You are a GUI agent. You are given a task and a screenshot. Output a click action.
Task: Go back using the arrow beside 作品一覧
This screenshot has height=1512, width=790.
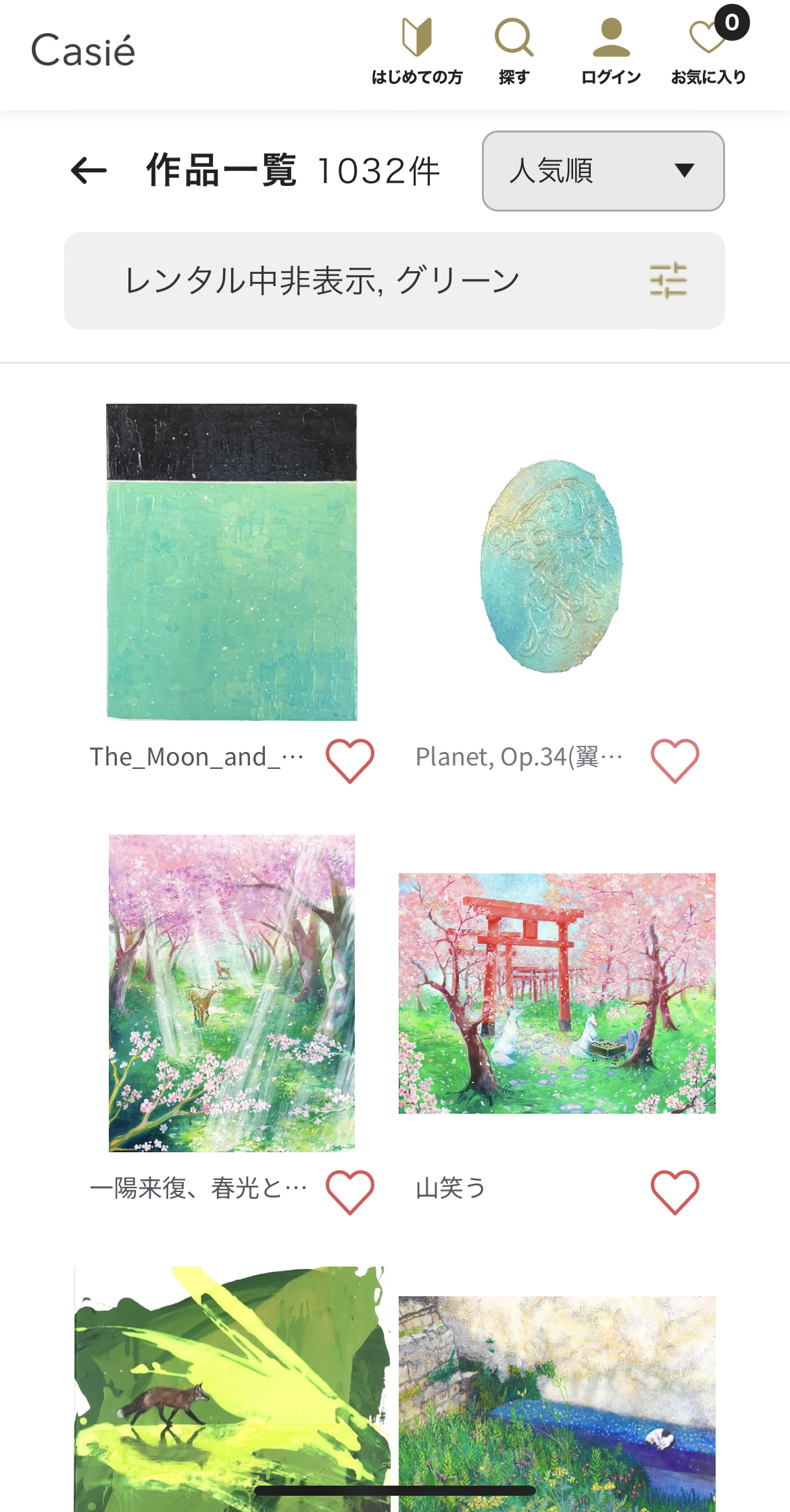[x=89, y=170]
